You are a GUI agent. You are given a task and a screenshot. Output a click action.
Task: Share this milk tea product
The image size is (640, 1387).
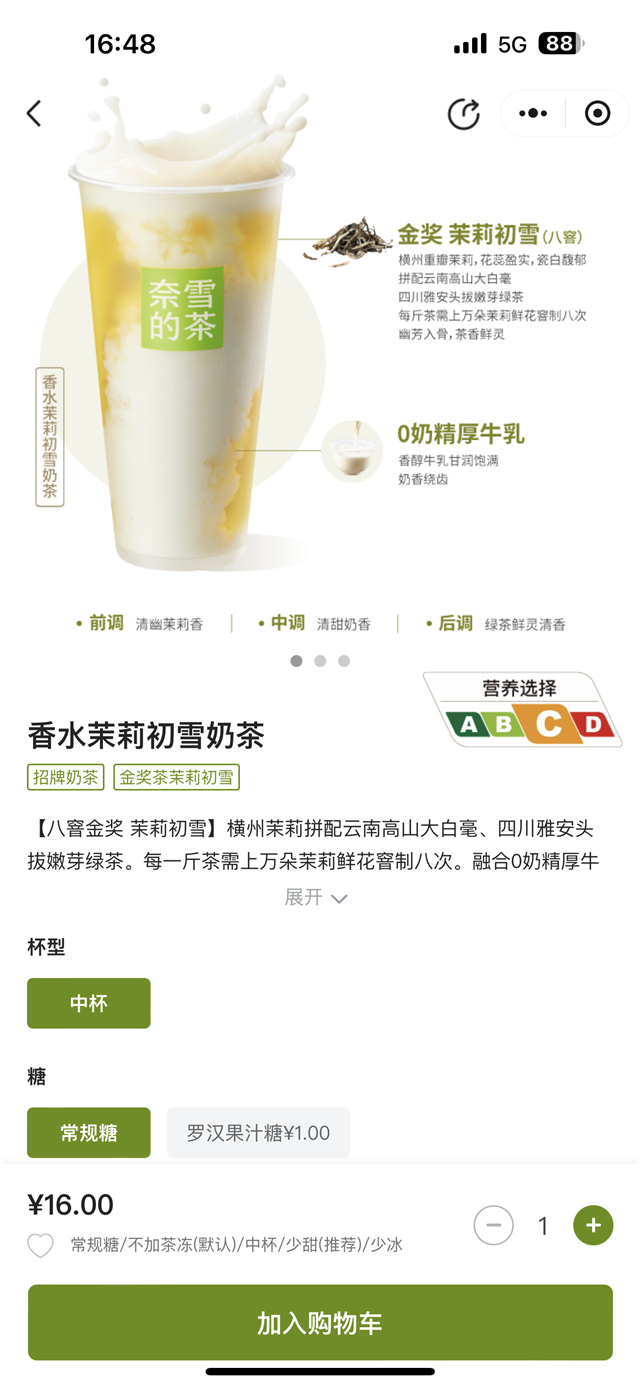(x=463, y=113)
